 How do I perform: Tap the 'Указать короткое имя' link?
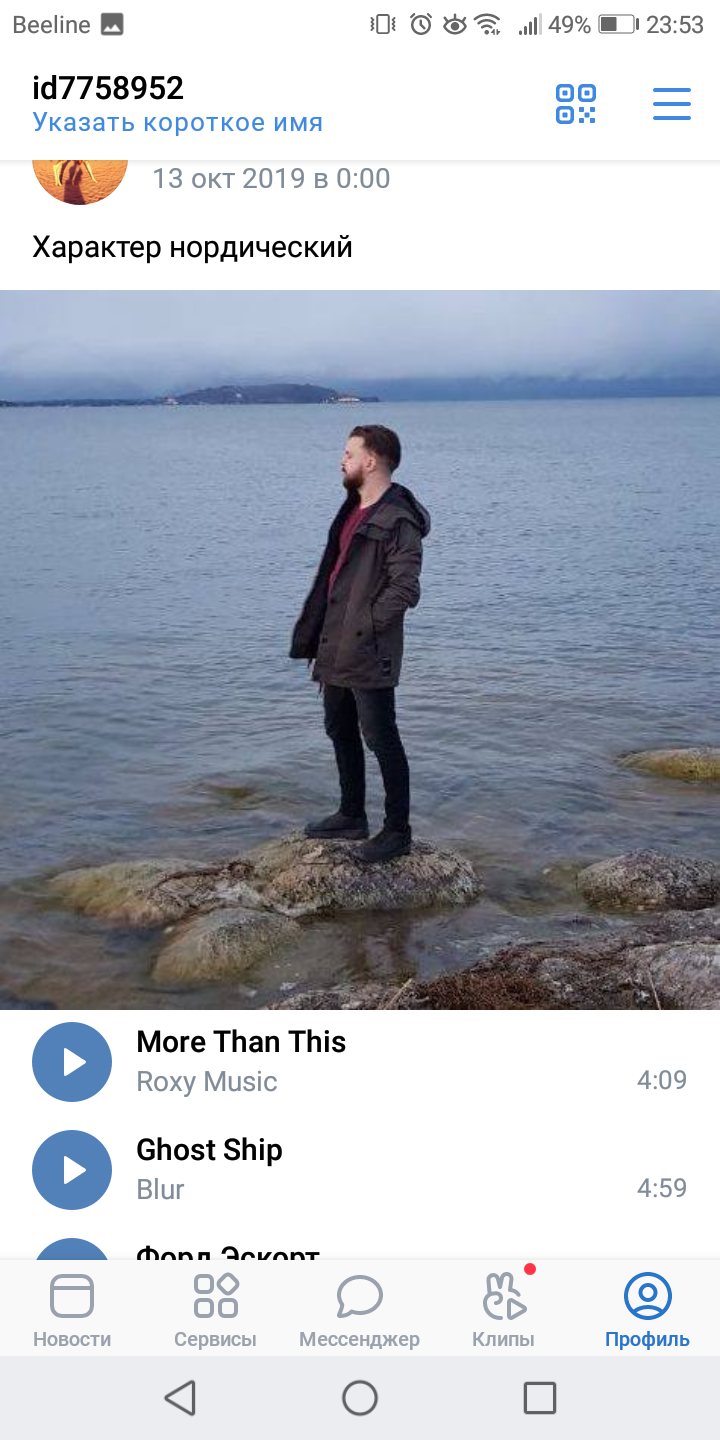point(177,123)
